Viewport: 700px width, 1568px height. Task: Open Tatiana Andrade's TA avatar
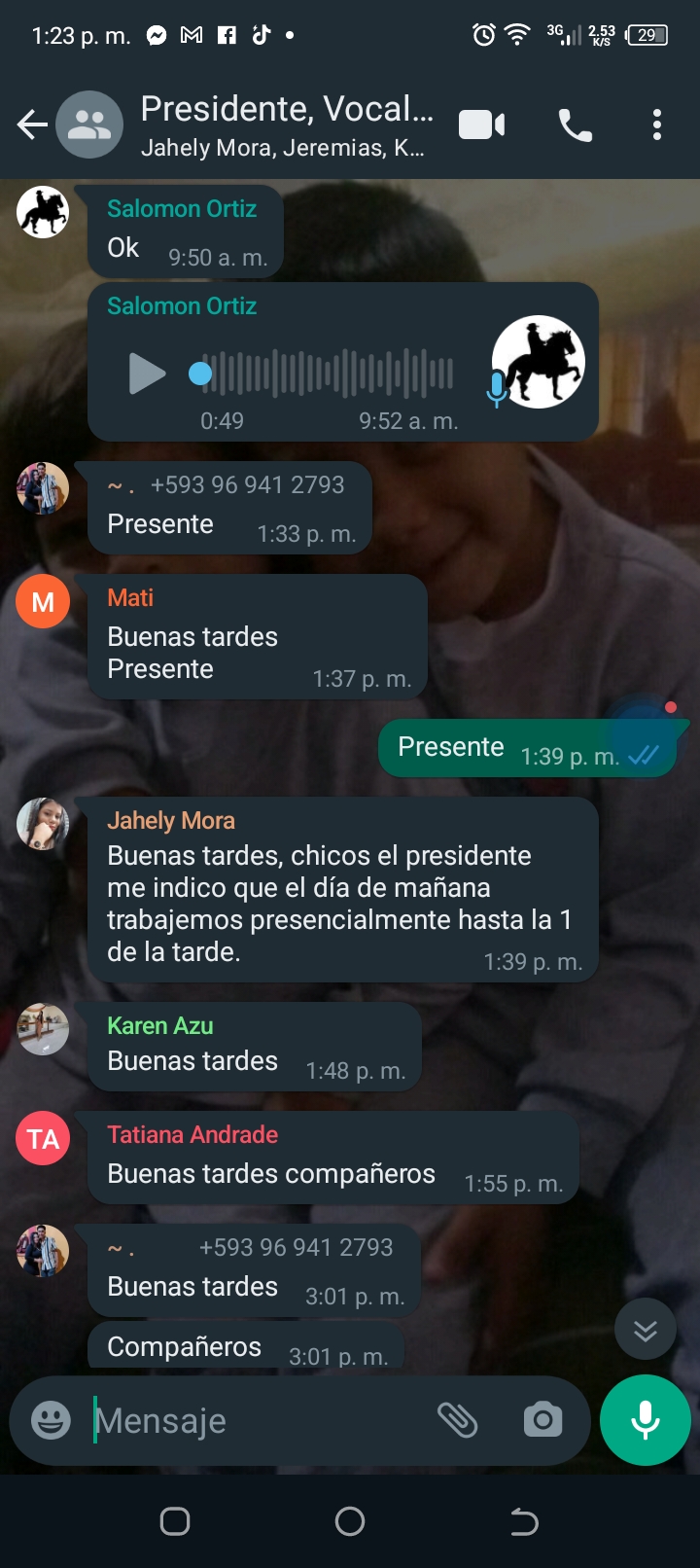(x=43, y=1138)
